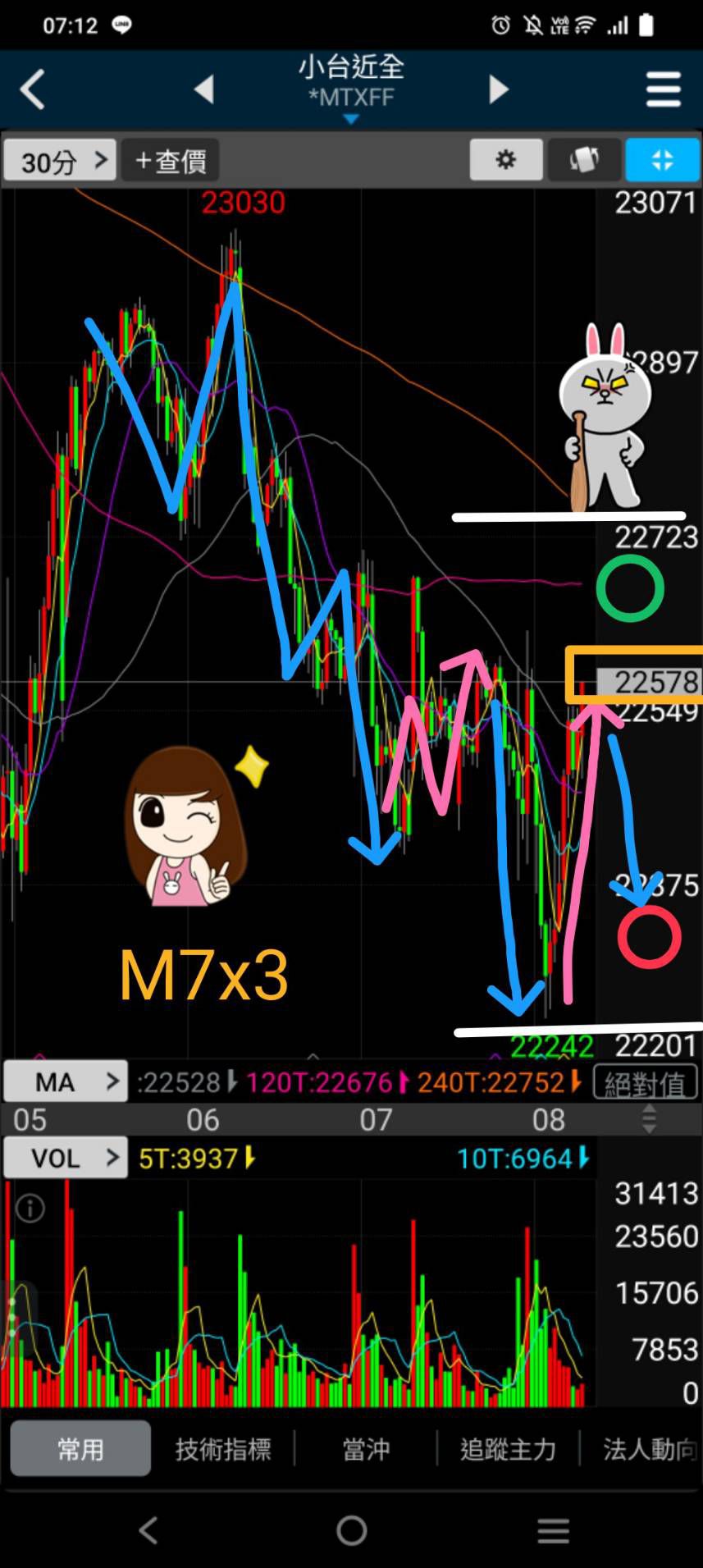The image size is (703, 1568).
Task: Open the hamburger menu
Action: click(663, 89)
